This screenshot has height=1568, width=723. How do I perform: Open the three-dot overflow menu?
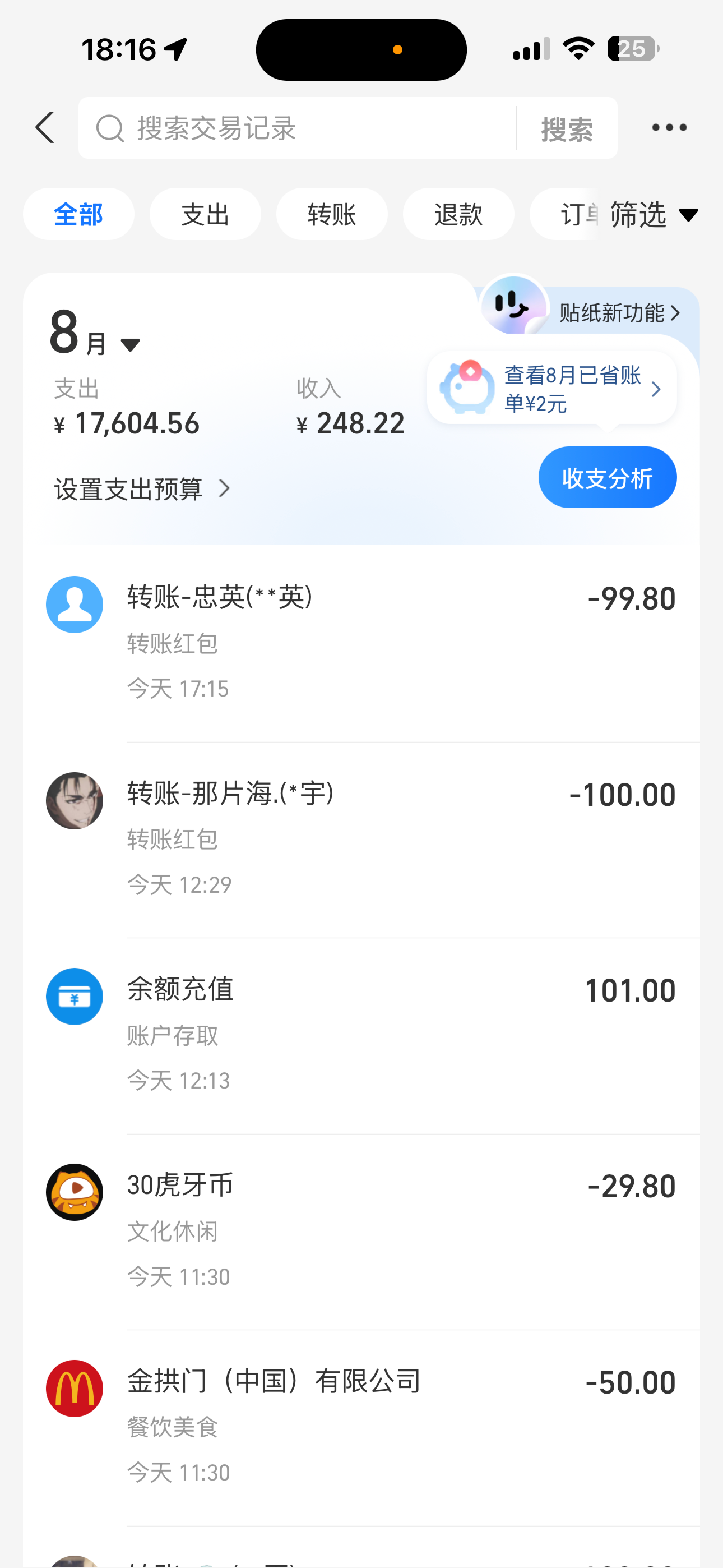click(669, 128)
